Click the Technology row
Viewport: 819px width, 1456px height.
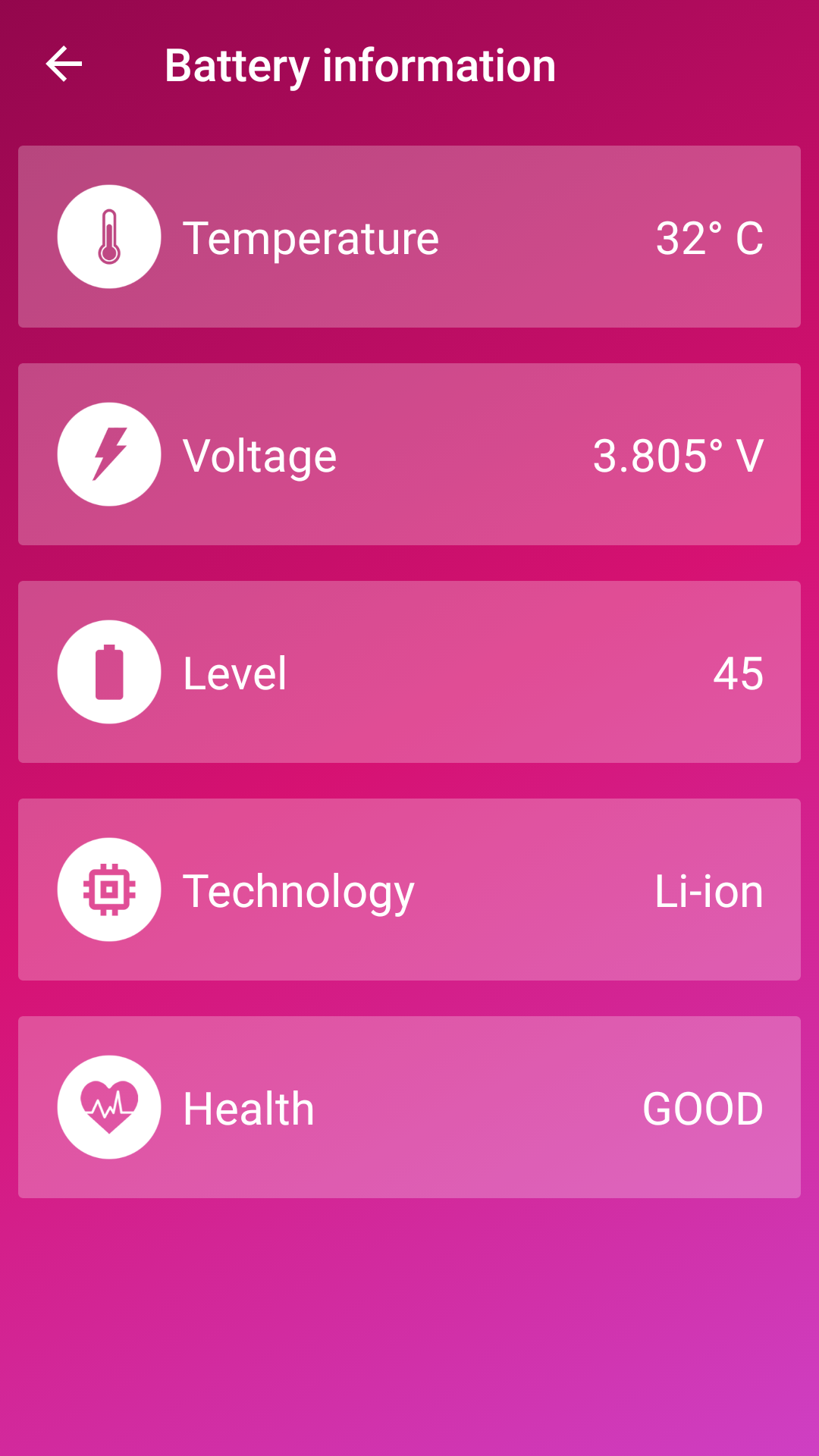409,890
